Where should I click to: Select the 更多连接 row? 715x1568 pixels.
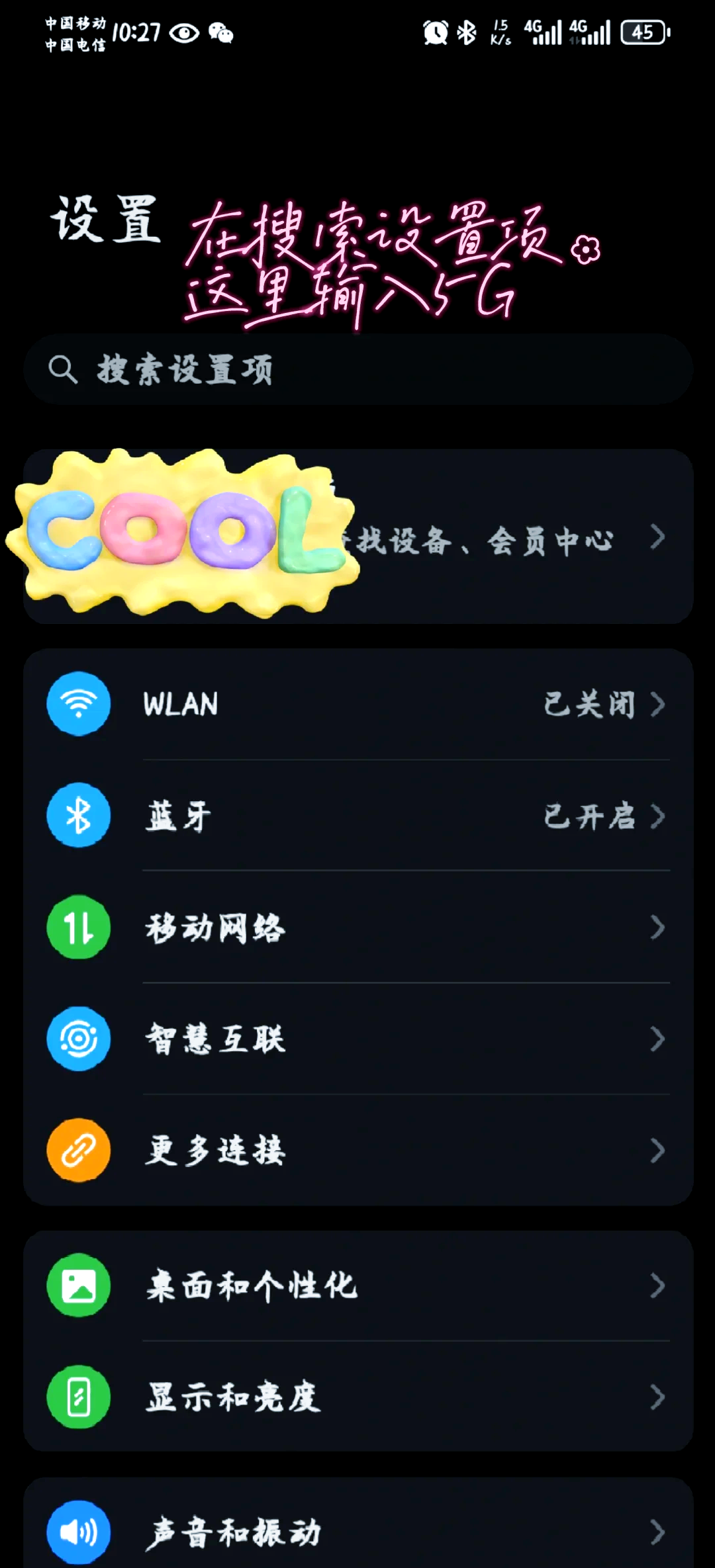(x=358, y=1151)
